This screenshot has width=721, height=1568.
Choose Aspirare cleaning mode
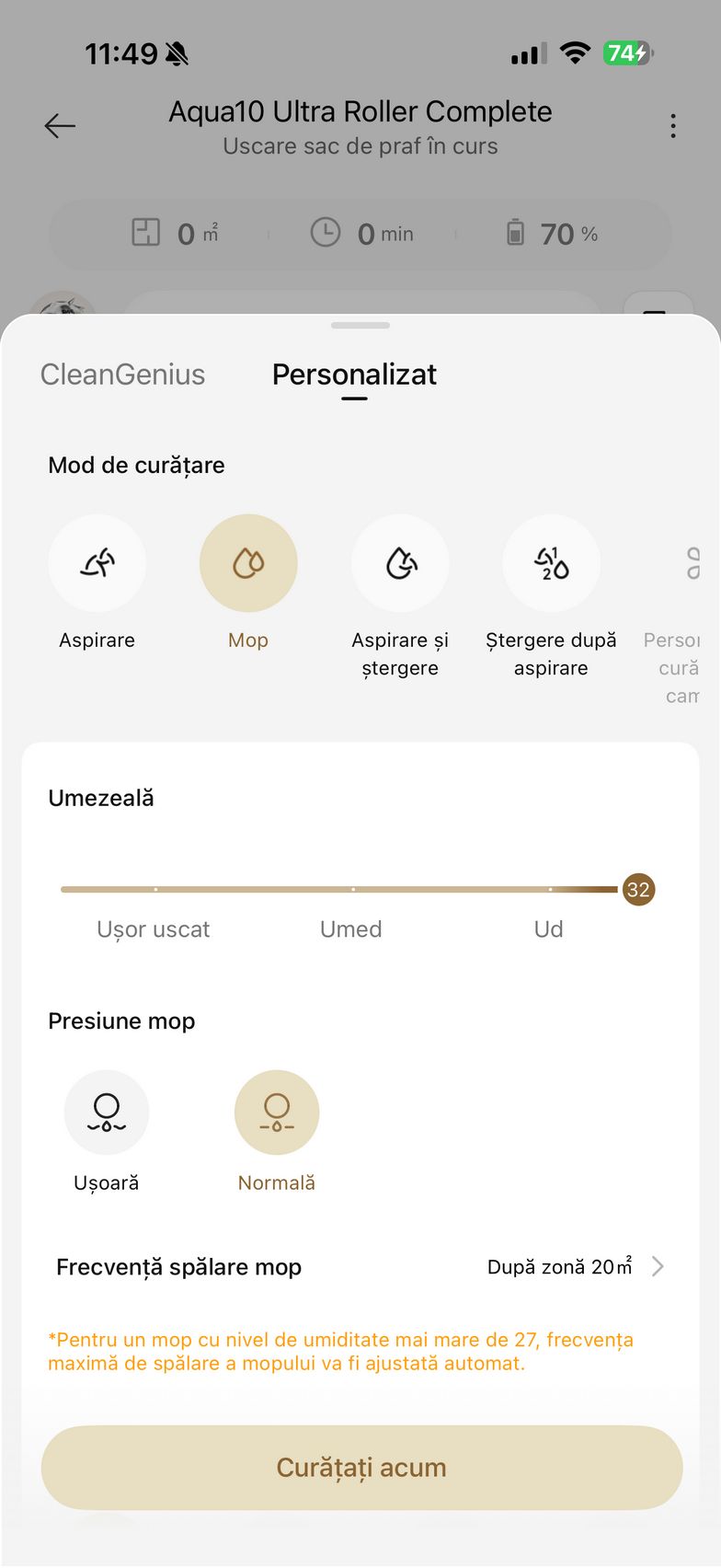97,562
